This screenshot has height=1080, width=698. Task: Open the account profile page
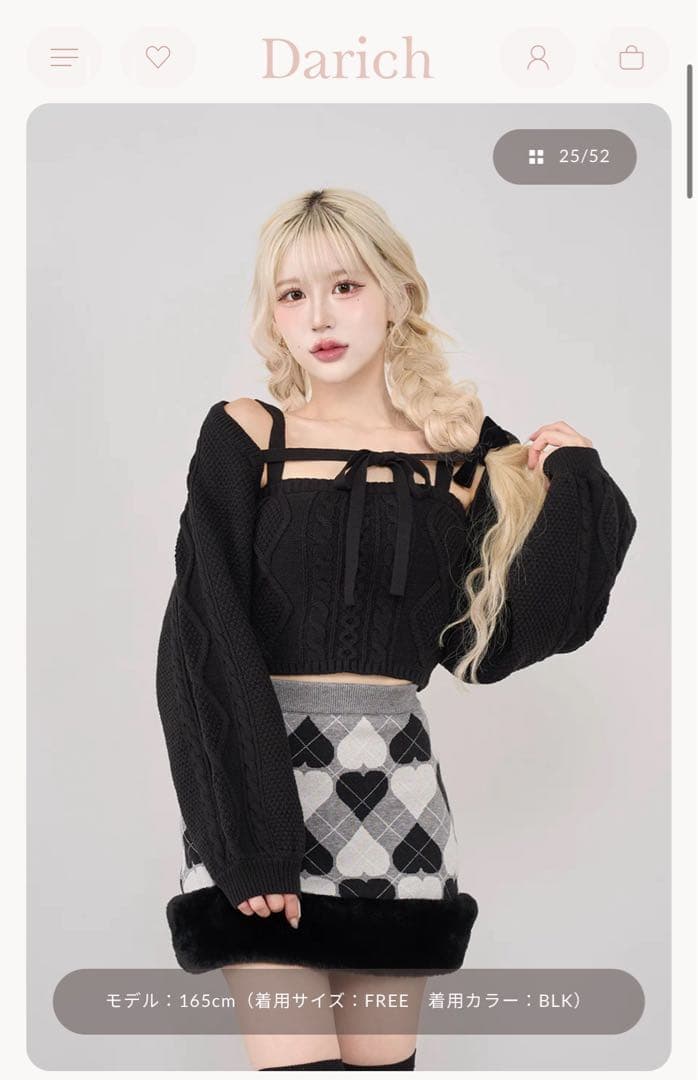[x=538, y=58]
